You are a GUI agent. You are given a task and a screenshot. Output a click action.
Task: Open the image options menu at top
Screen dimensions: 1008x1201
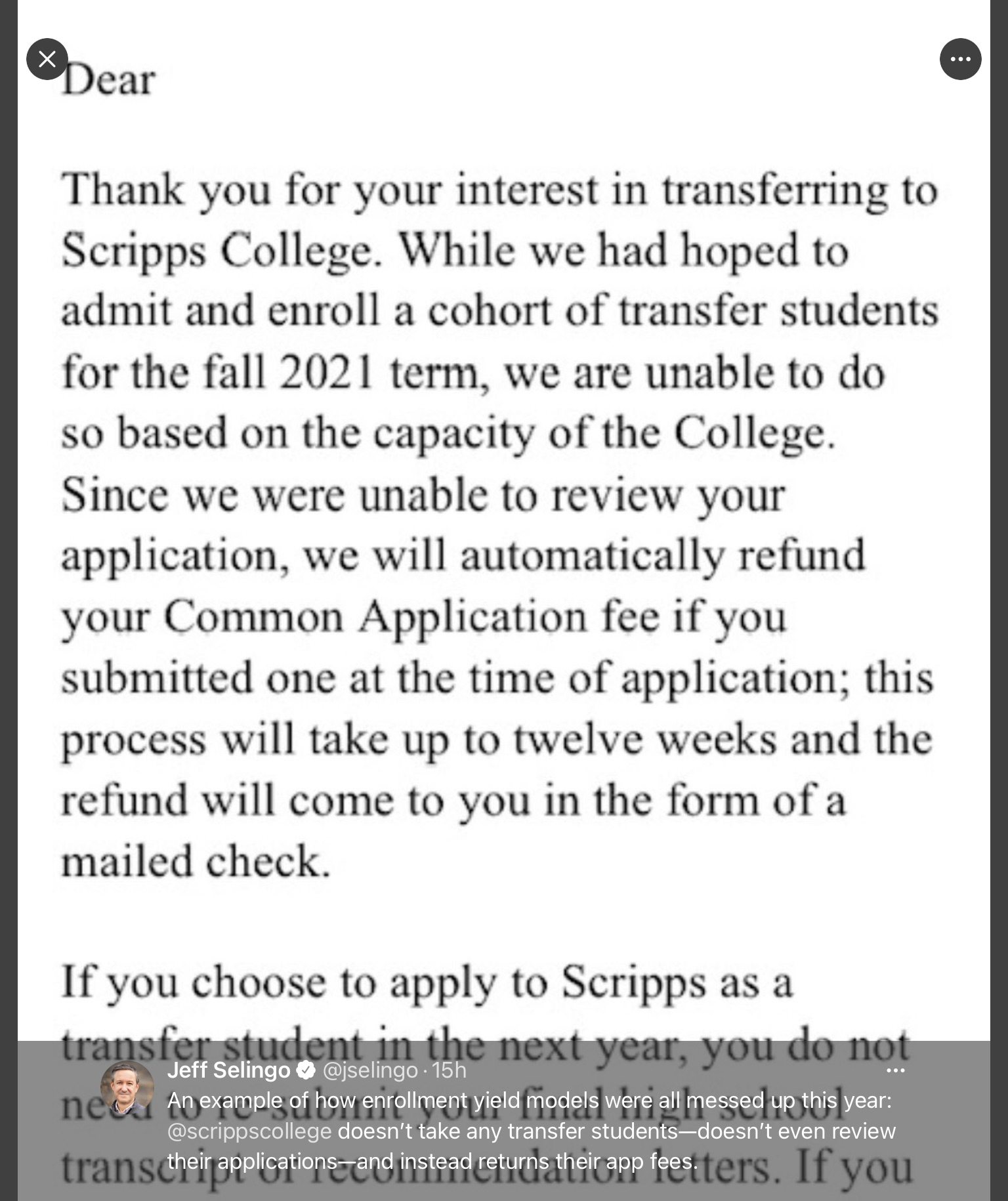point(960,59)
